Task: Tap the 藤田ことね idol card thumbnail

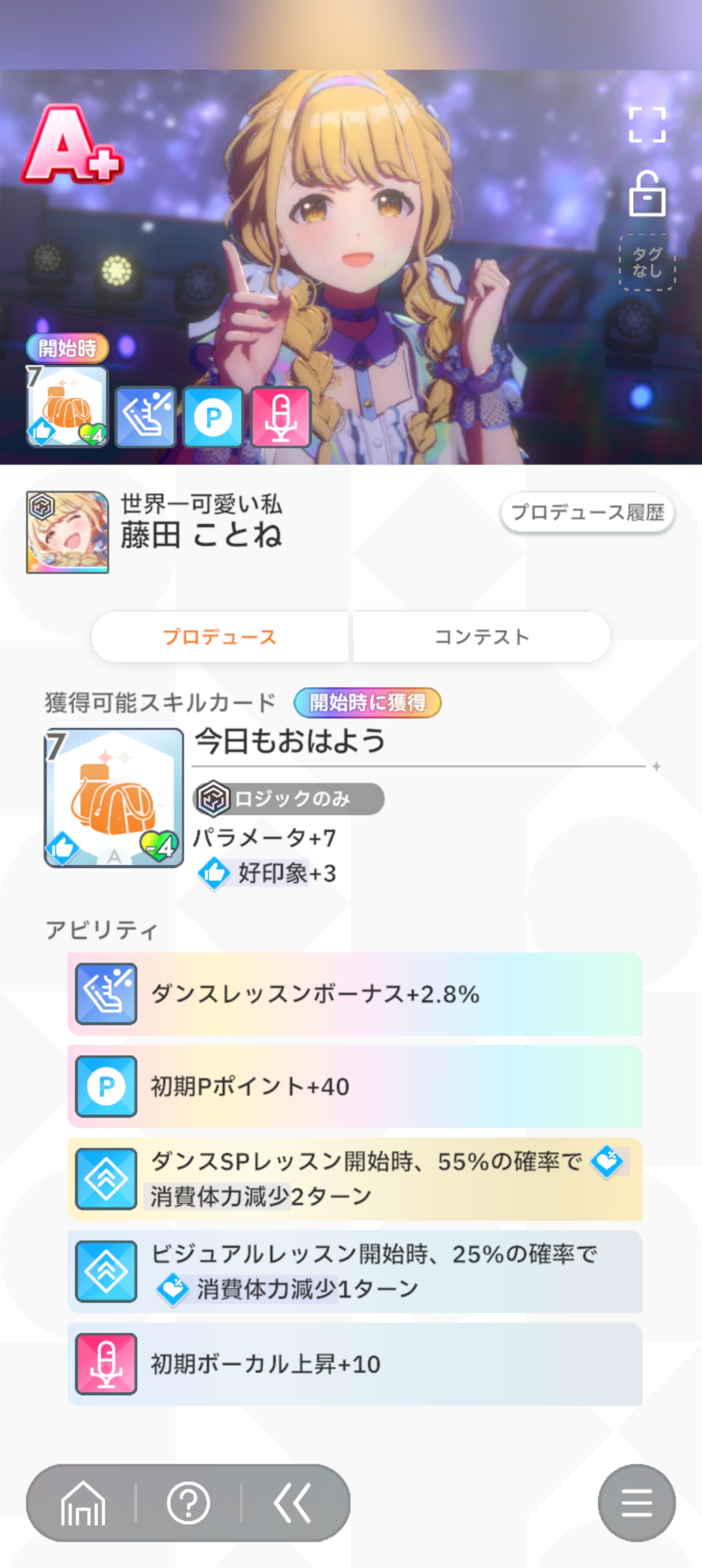Action: coord(68,532)
